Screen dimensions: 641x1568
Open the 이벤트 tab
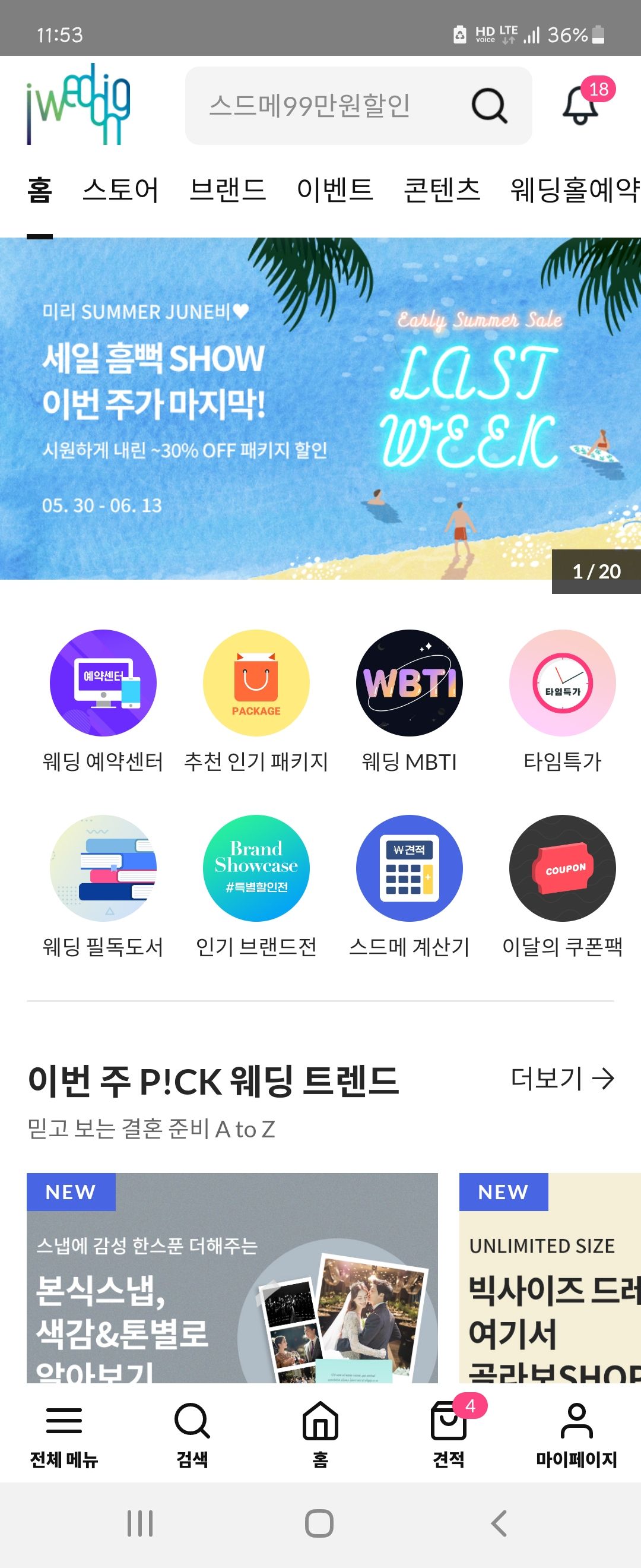tap(335, 190)
